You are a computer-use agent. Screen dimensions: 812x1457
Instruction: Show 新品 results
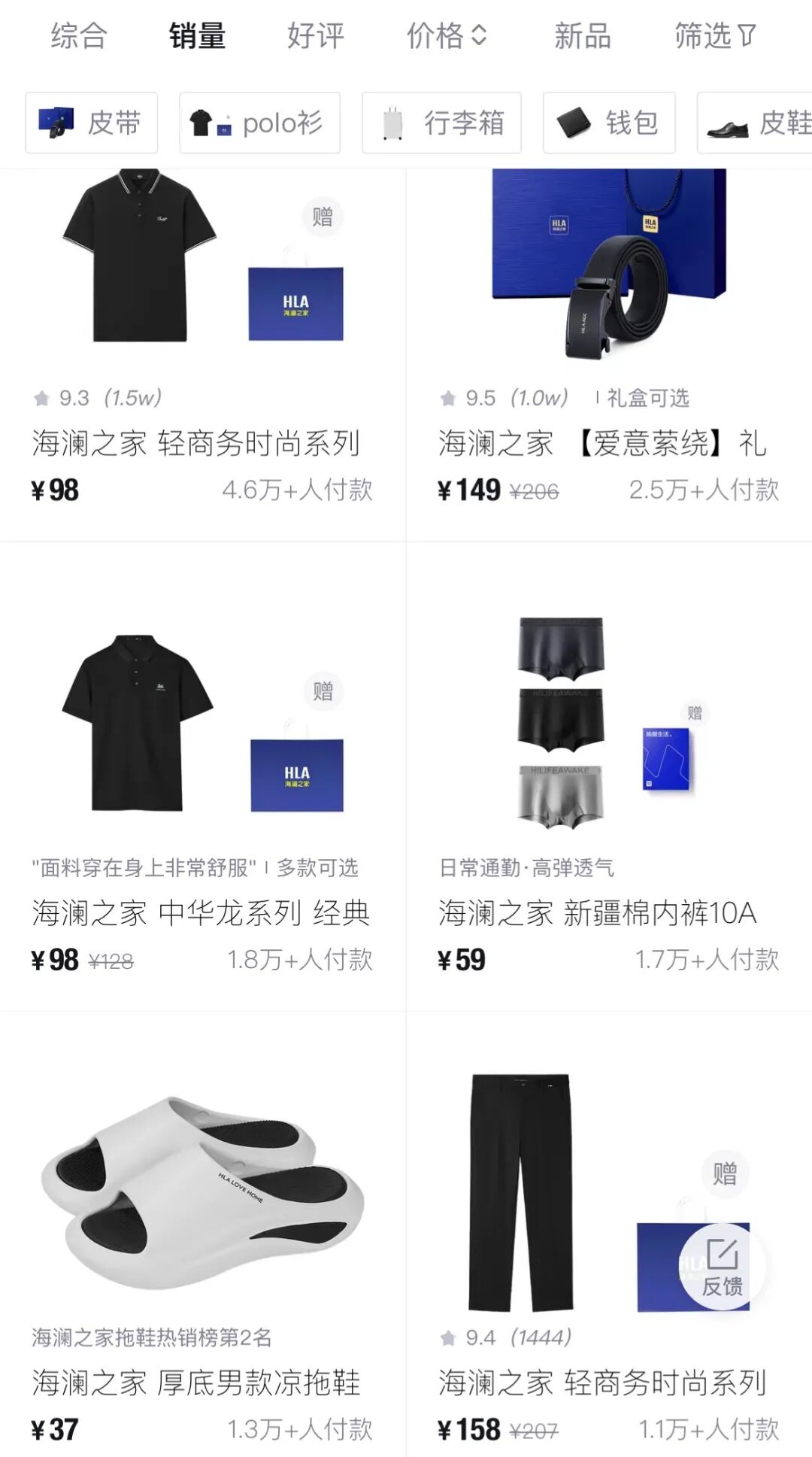(583, 35)
